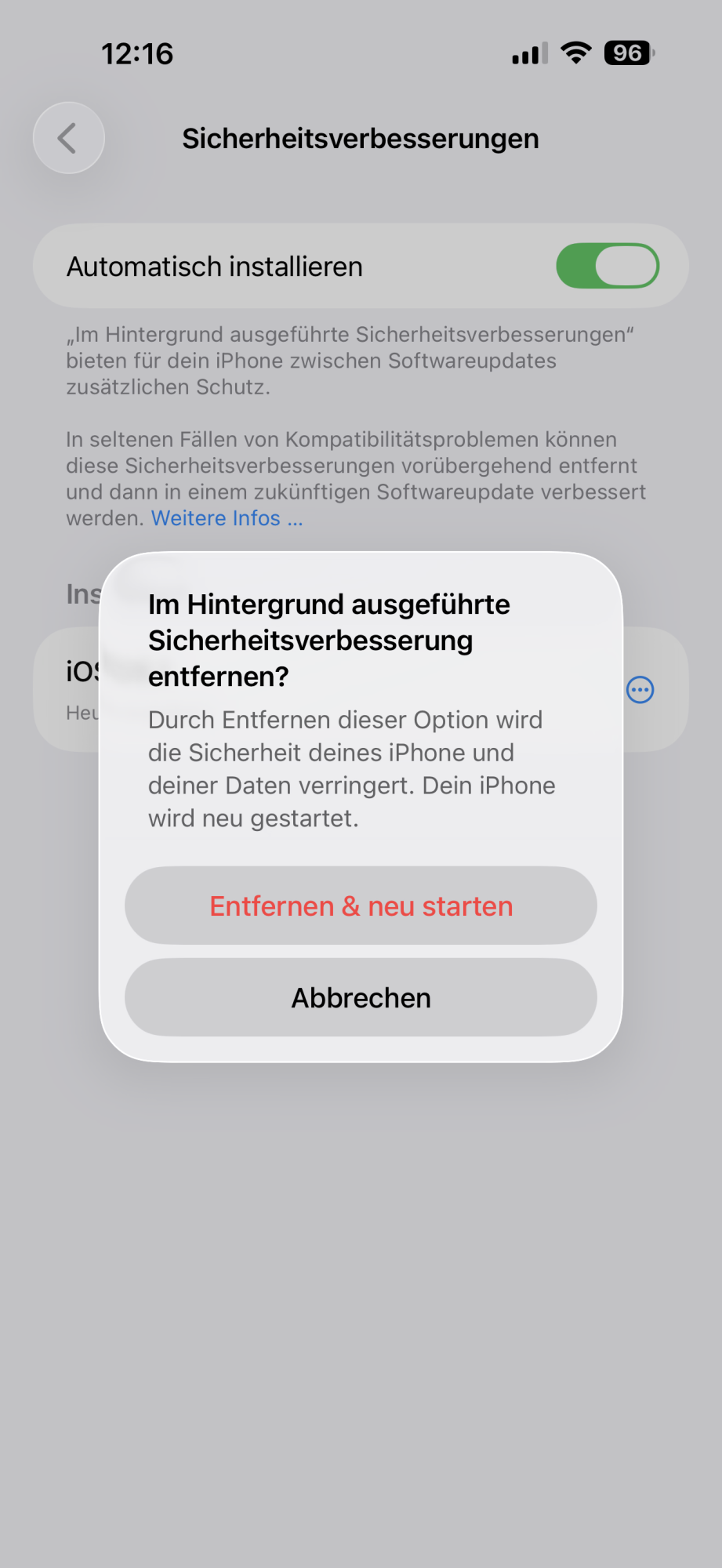Screen dimensions: 722x1568
Task: Open the Weitere Infos link
Action: tap(227, 518)
